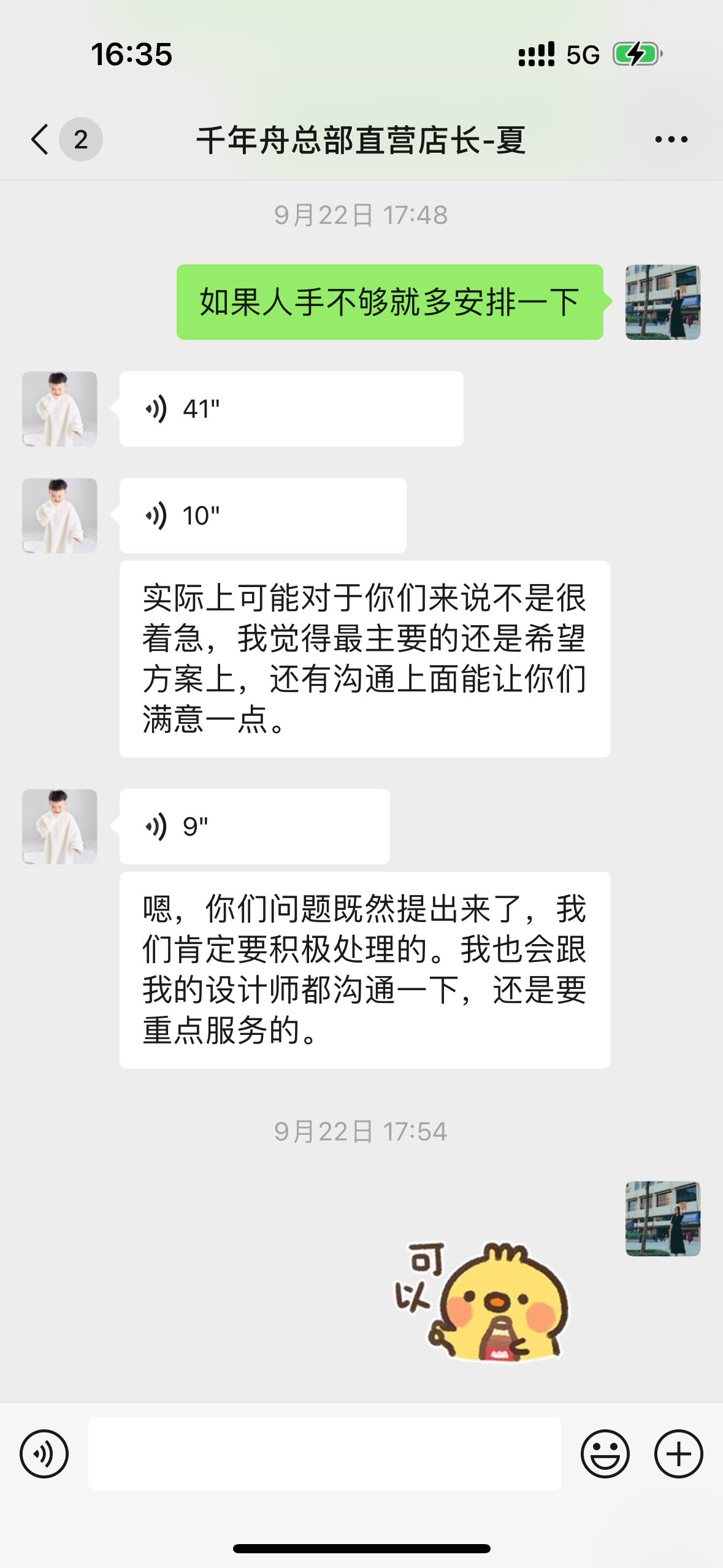
Task: Go back to the chat list
Action: tap(40, 139)
